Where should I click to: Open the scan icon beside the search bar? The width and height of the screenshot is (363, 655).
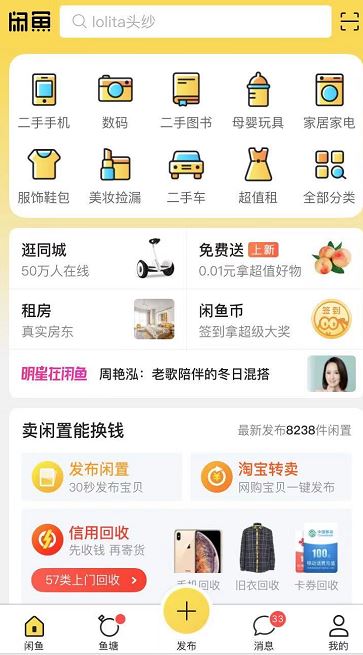point(349,22)
